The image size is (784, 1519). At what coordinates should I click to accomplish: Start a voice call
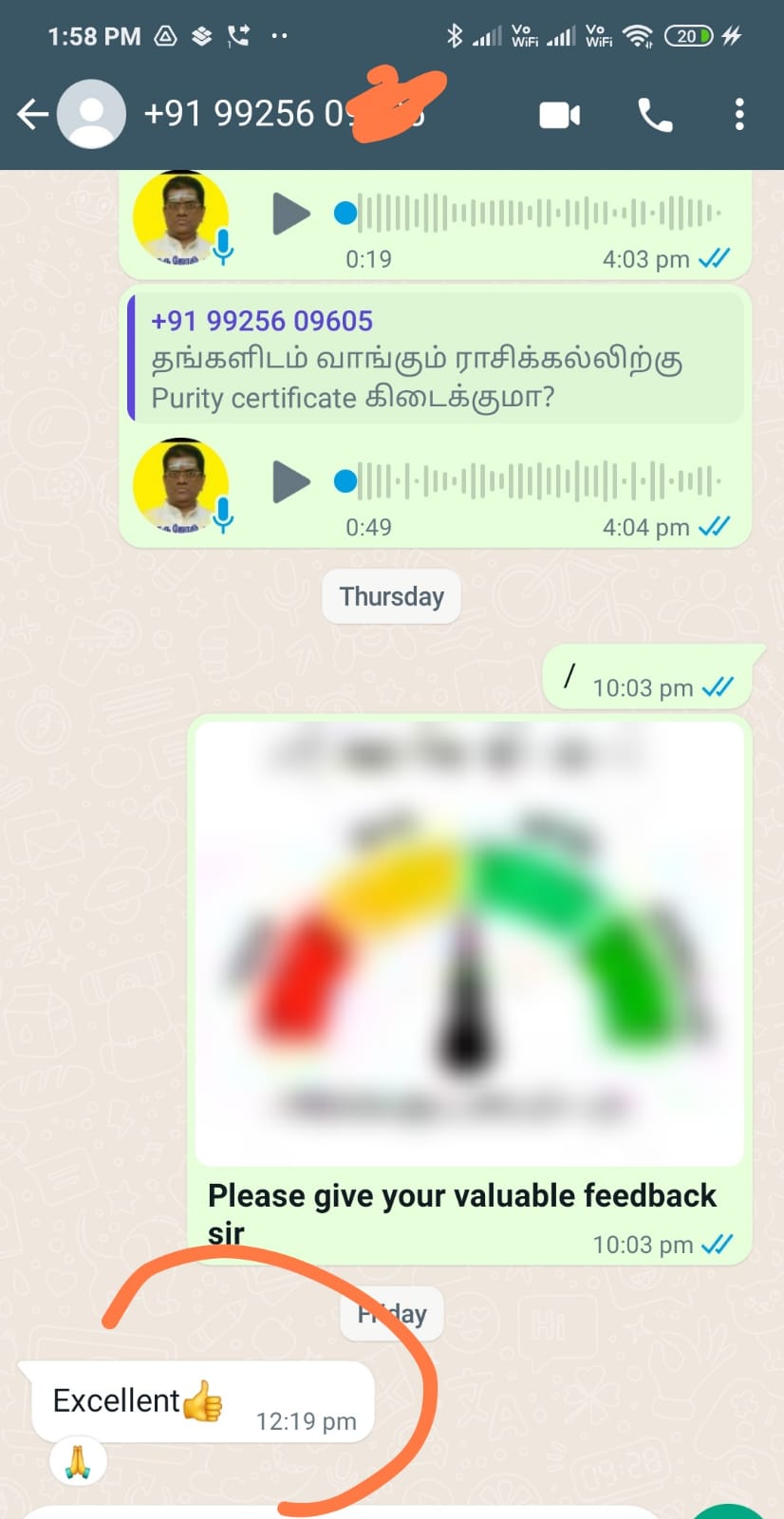pos(655,116)
